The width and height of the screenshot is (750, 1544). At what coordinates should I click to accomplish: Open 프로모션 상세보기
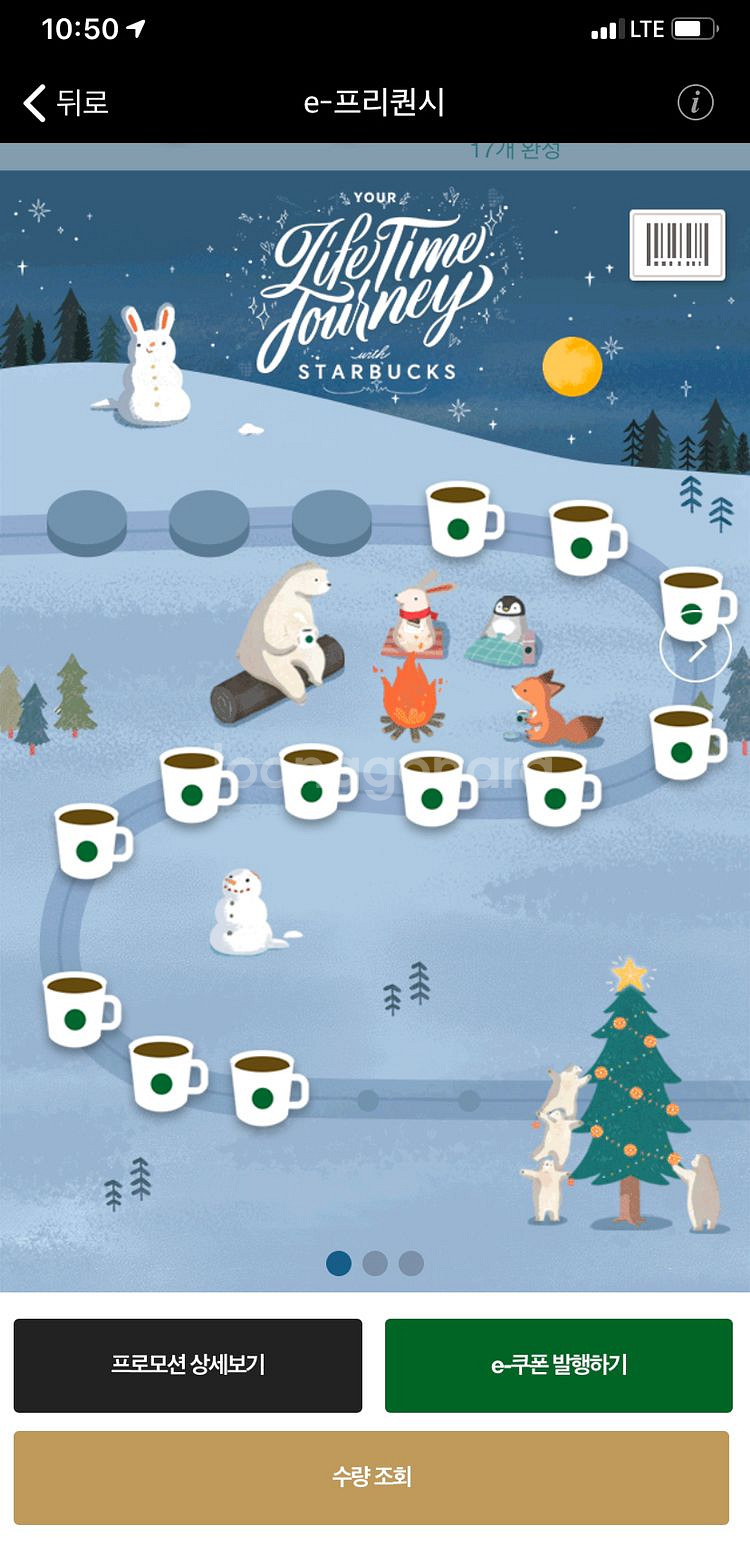[188, 1365]
